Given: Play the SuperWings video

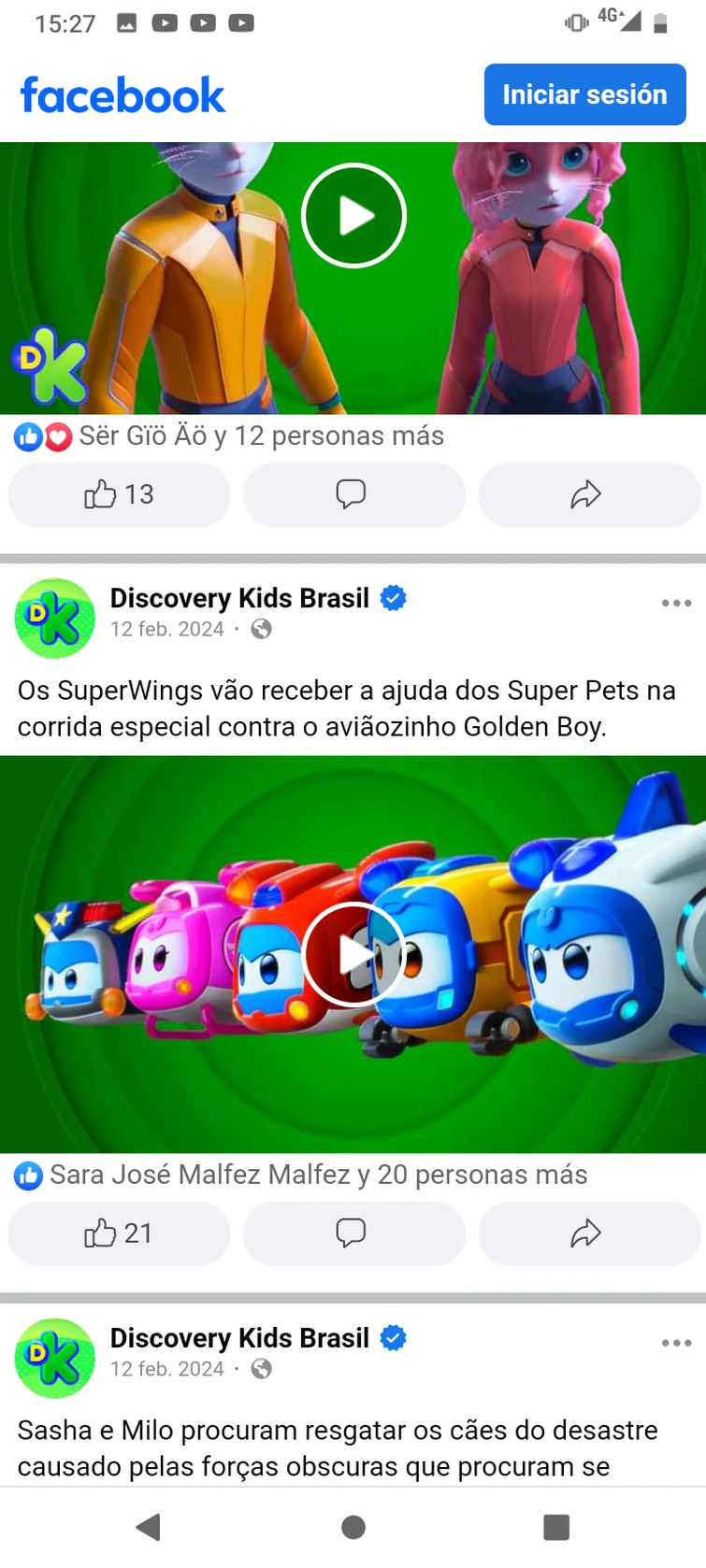Looking at the screenshot, I should tap(353, 953).
